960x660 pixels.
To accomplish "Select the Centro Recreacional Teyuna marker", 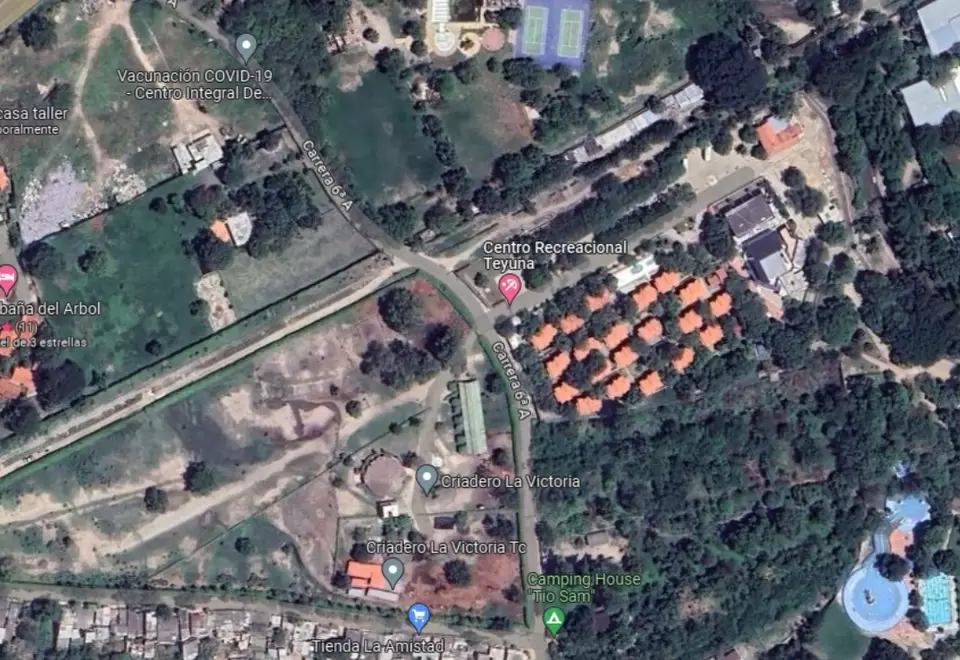I will click(x=509, y=288).
